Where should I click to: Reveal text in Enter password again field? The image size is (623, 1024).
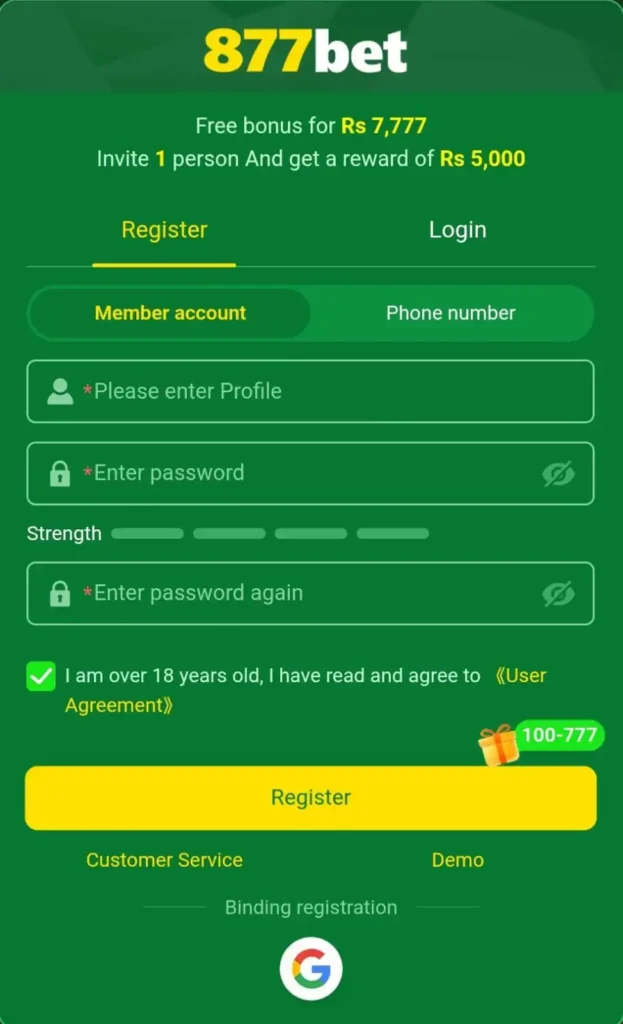click(558, 594)
